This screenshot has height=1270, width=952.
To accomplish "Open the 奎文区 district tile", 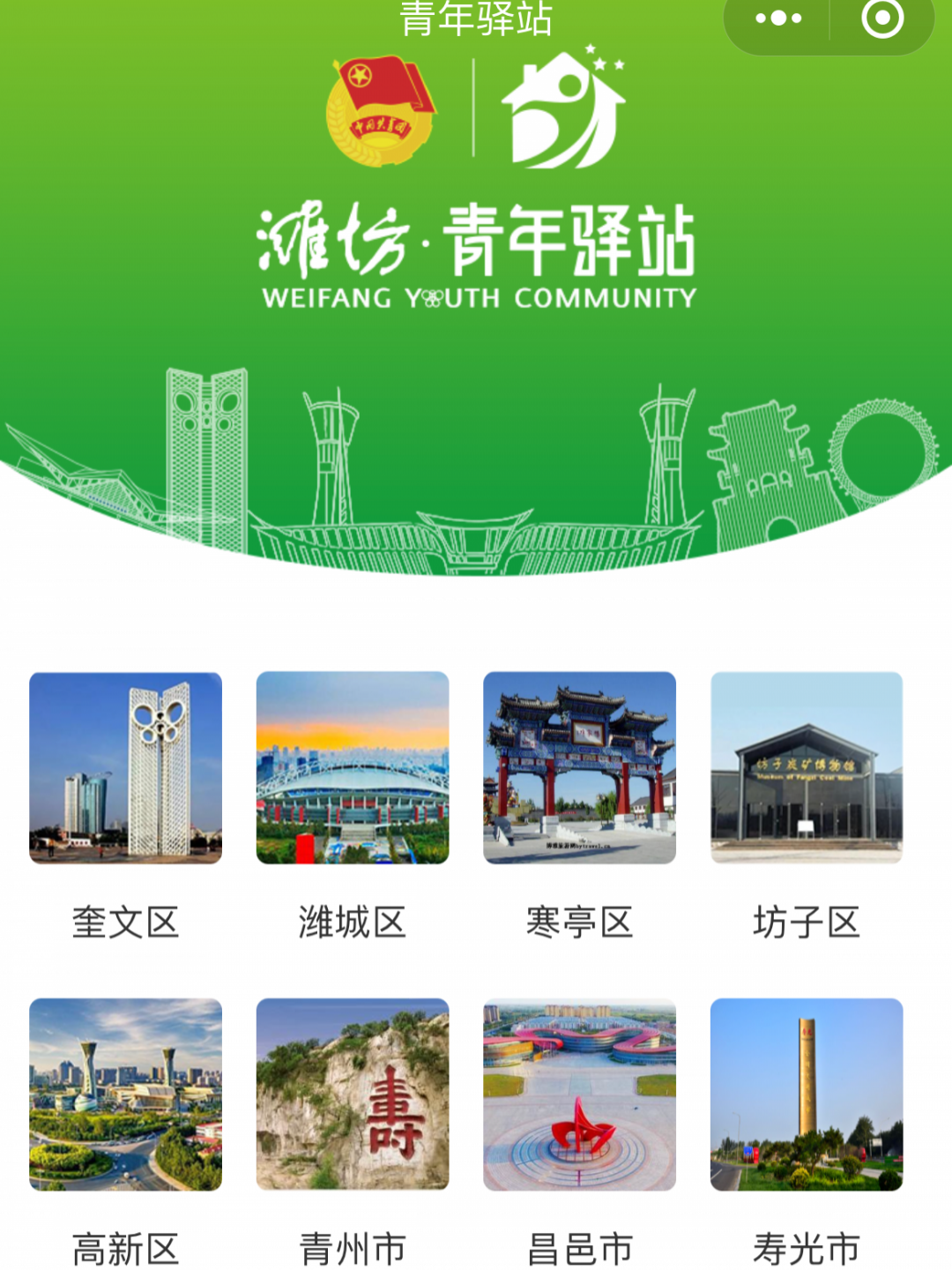I will coord(125,768).
